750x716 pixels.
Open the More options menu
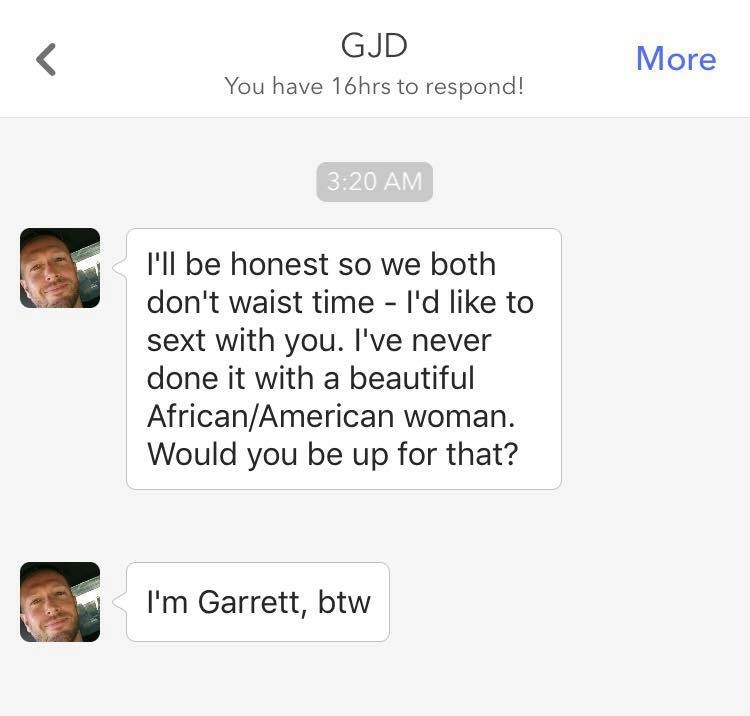point(675,59)
